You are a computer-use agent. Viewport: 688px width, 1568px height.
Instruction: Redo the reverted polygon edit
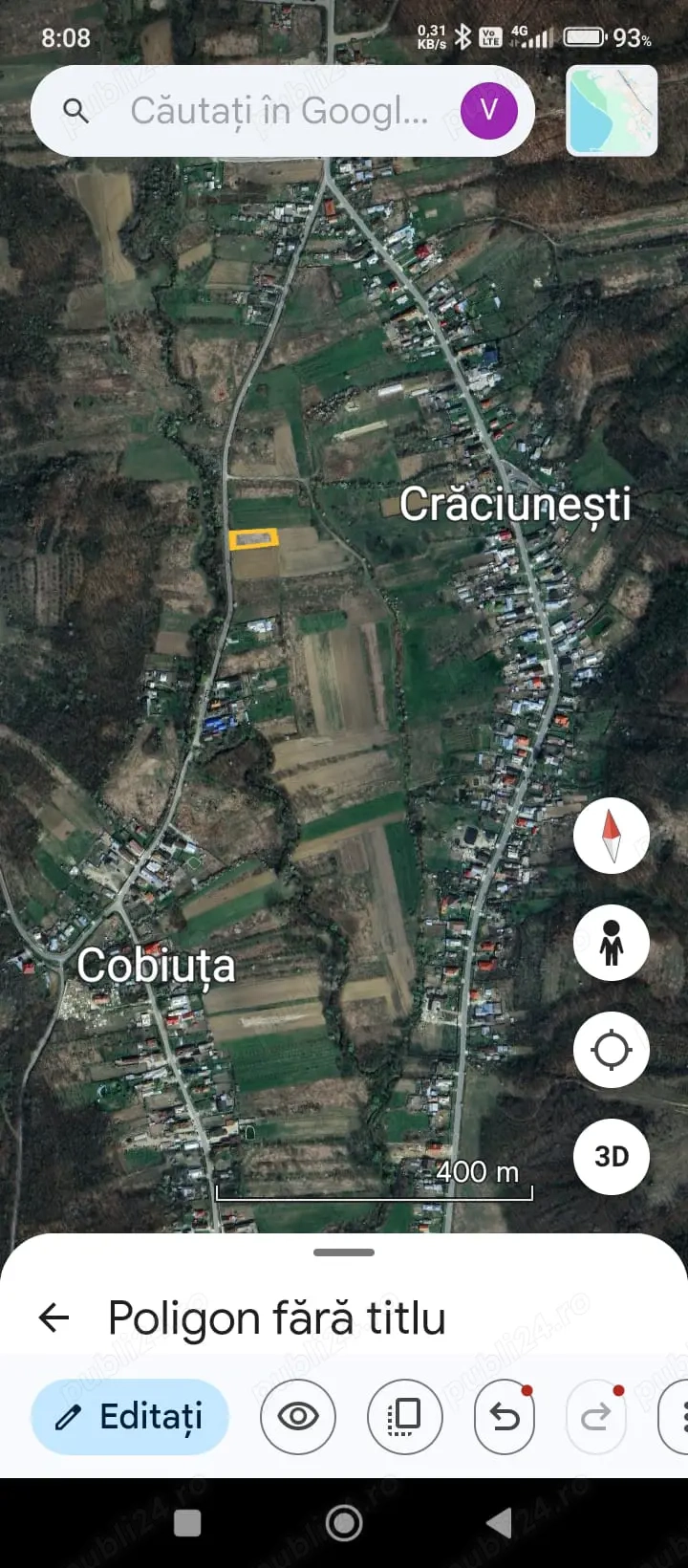[x=595, y=1418]
